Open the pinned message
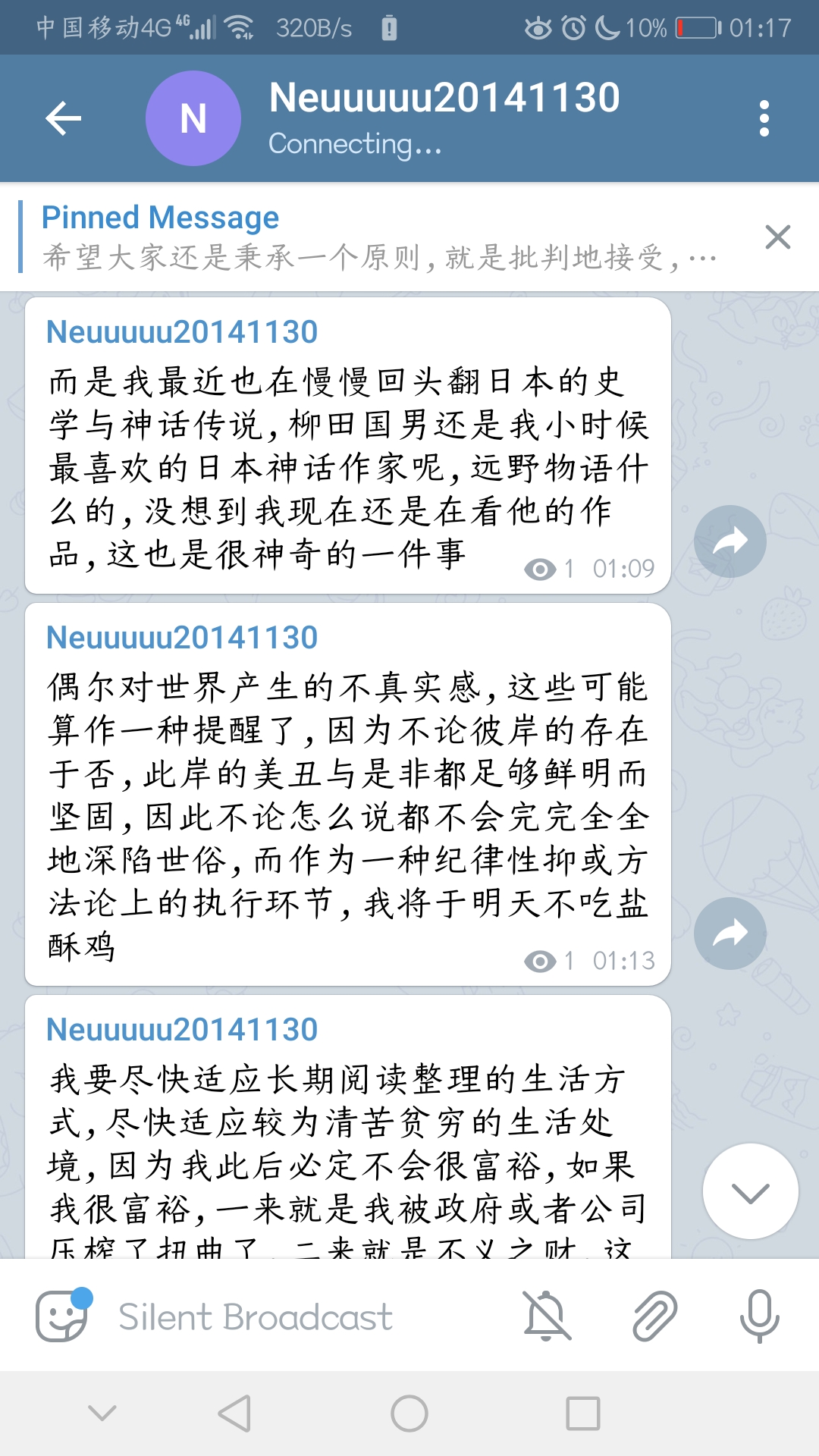The image size is (819, 1456). click(379, 237)
